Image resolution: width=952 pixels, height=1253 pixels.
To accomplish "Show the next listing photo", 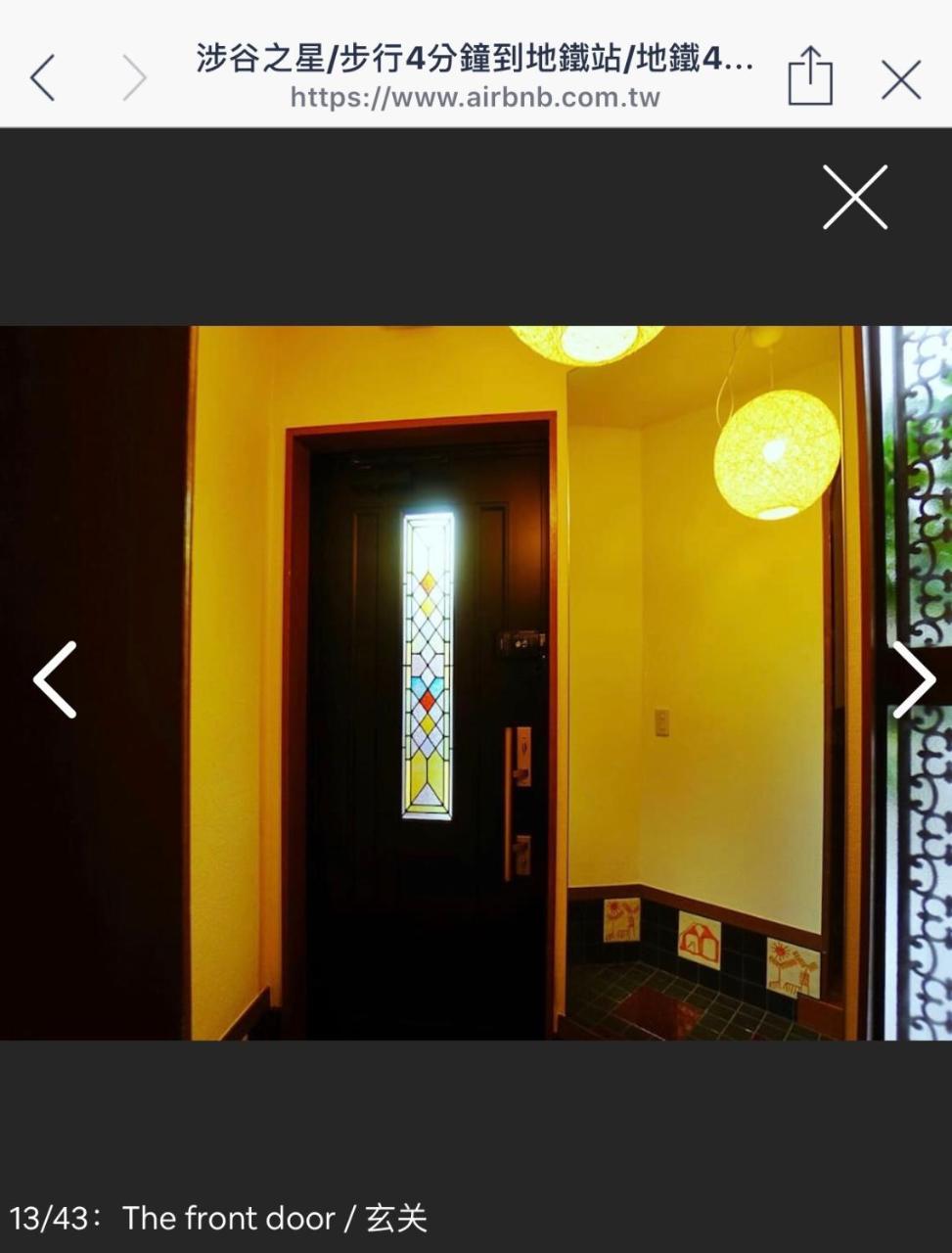I will (x=913, y=679).
